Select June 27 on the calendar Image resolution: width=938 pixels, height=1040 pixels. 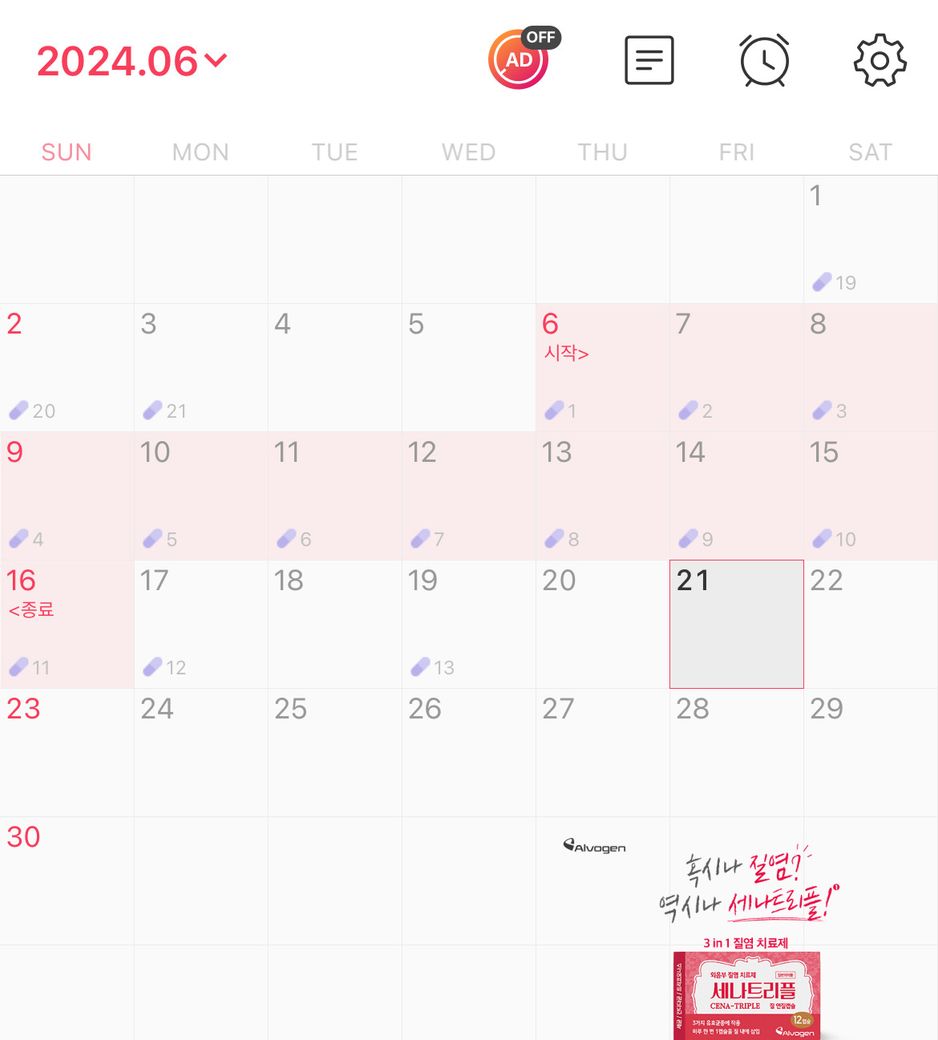coord(602,752)
